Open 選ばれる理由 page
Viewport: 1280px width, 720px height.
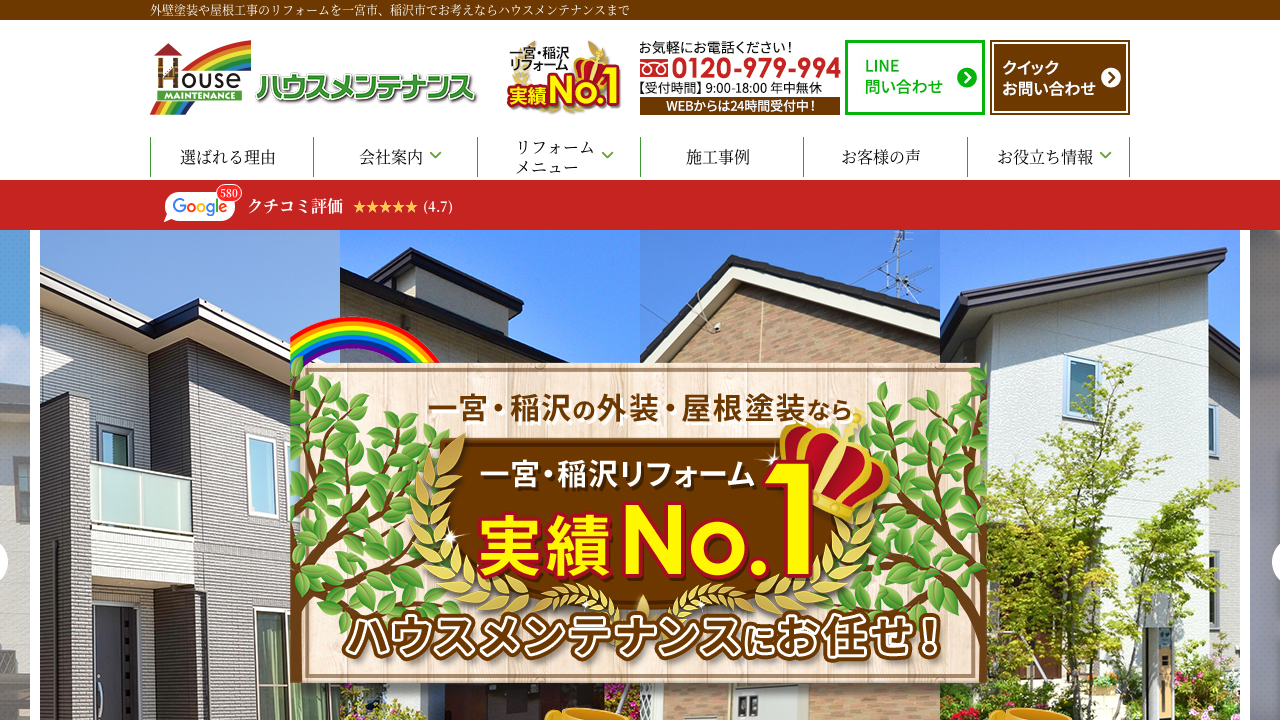228,157
